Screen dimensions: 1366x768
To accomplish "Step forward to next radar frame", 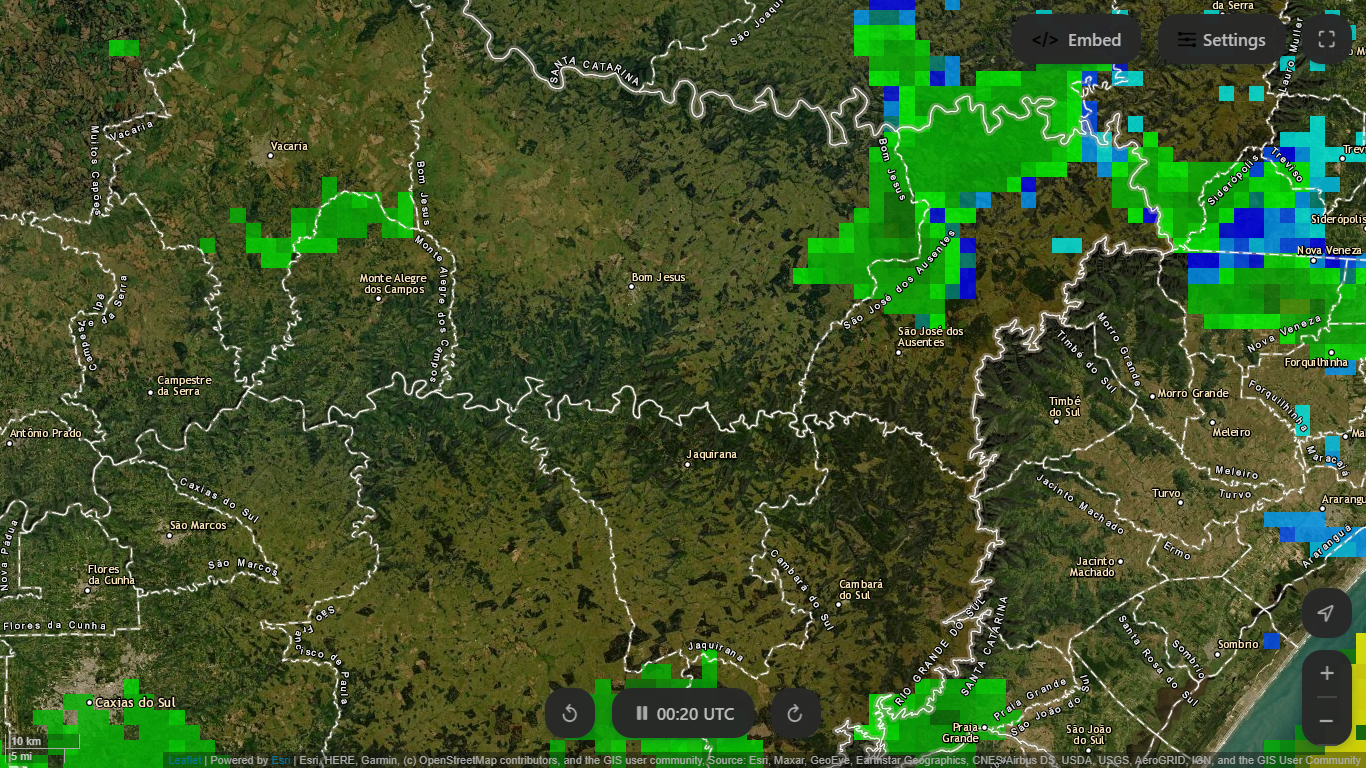I will tap(795, 713).
